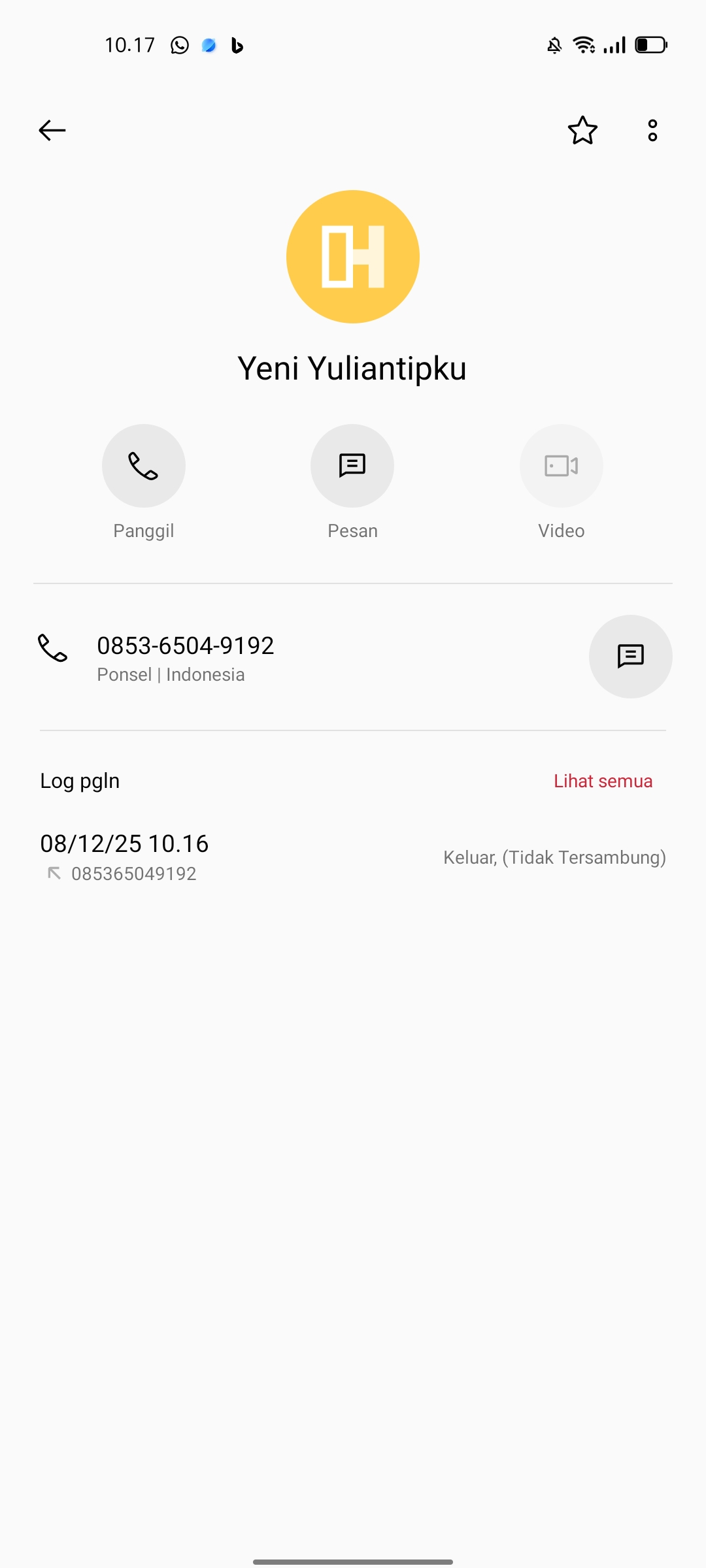706x1568 pixels.
Task: Tap the yellow contact avatar
Action: click(x=352, y=256)
